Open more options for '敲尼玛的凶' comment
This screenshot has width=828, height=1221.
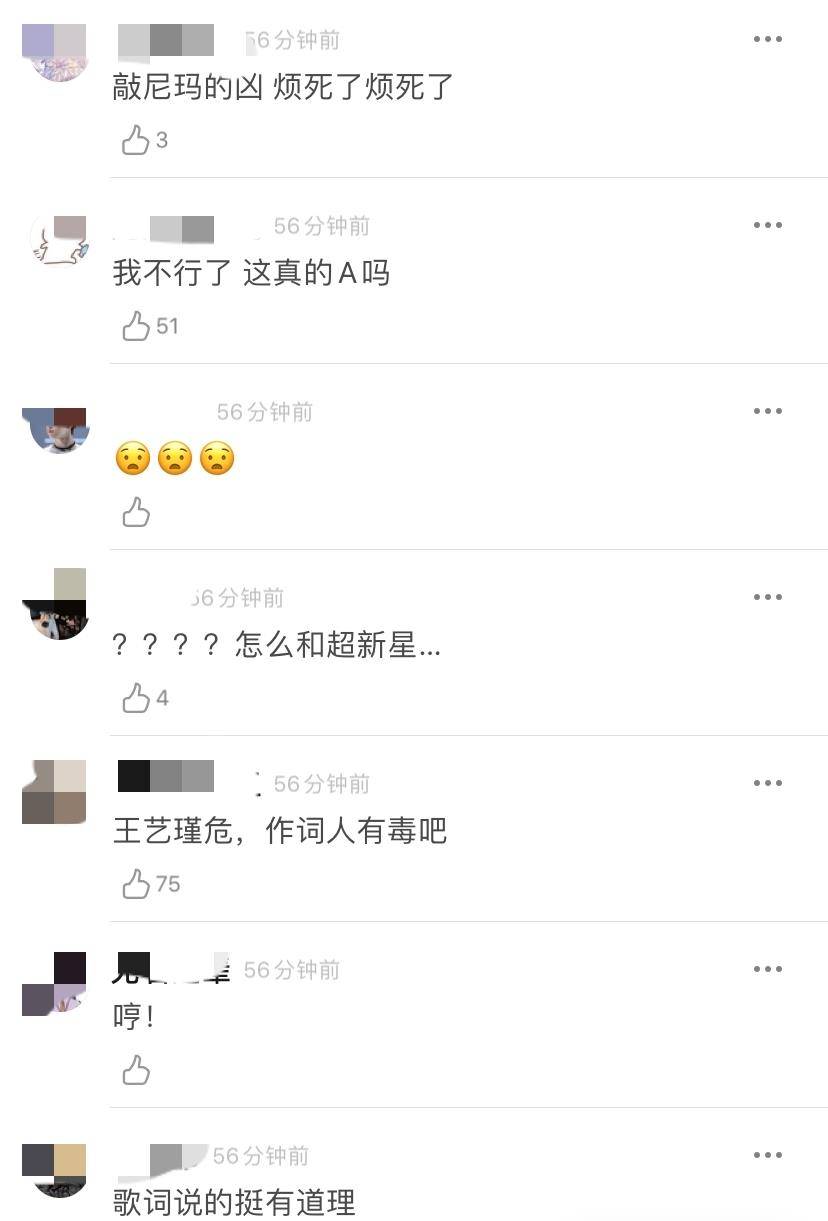[767, 39]
